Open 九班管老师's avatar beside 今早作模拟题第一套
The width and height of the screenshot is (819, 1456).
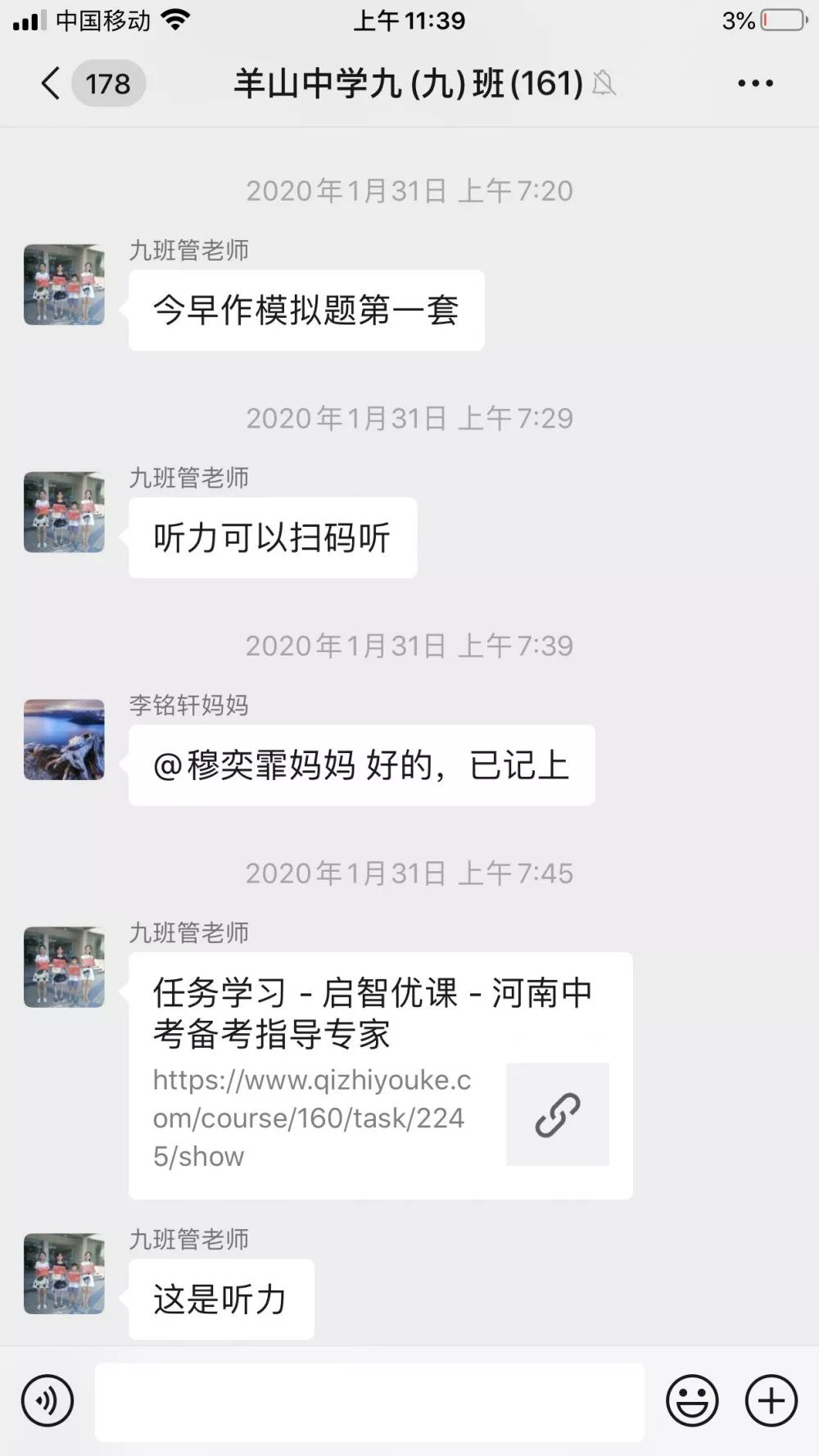click(x=64, y=284)
